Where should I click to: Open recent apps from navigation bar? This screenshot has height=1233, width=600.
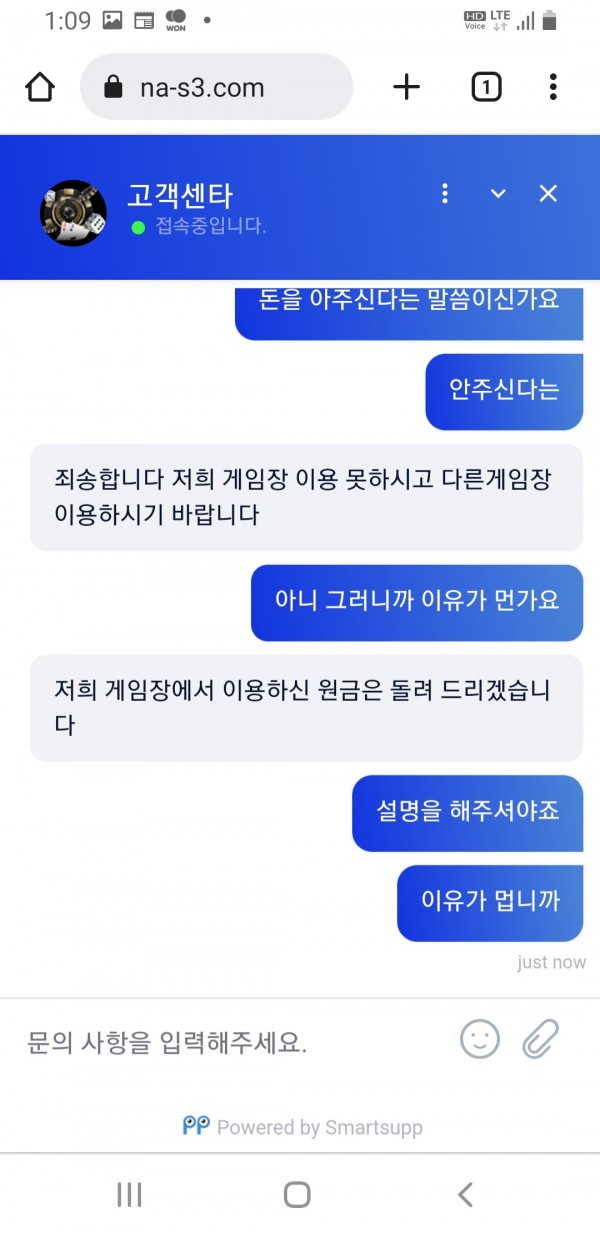[129, 1194]
